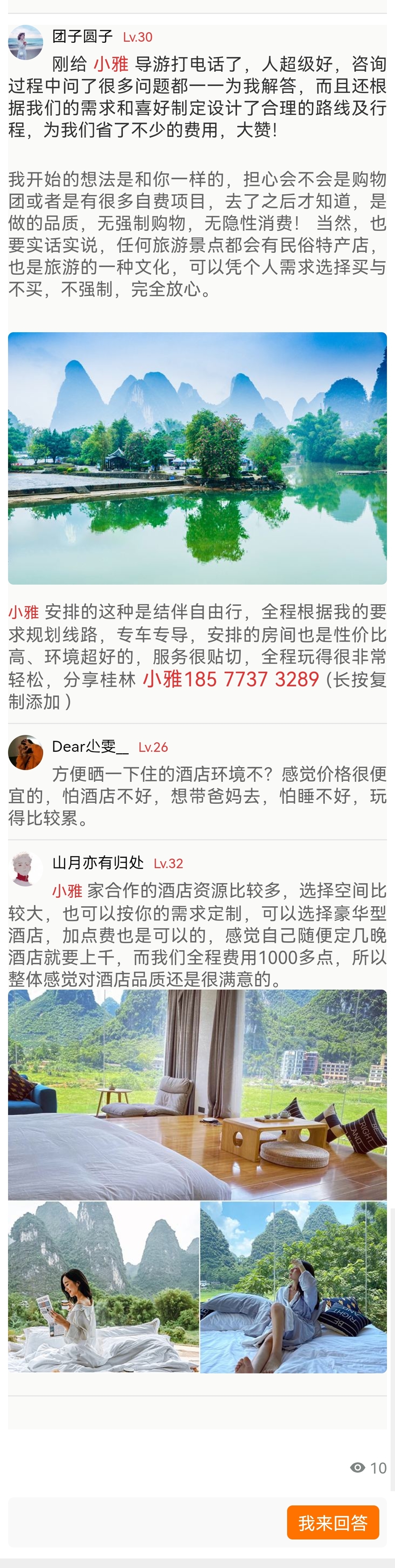Viewport: 395px width, 1568px height.
Task: Tap the red 小雅185 7737 3289 contact
Action: (231, 679)
